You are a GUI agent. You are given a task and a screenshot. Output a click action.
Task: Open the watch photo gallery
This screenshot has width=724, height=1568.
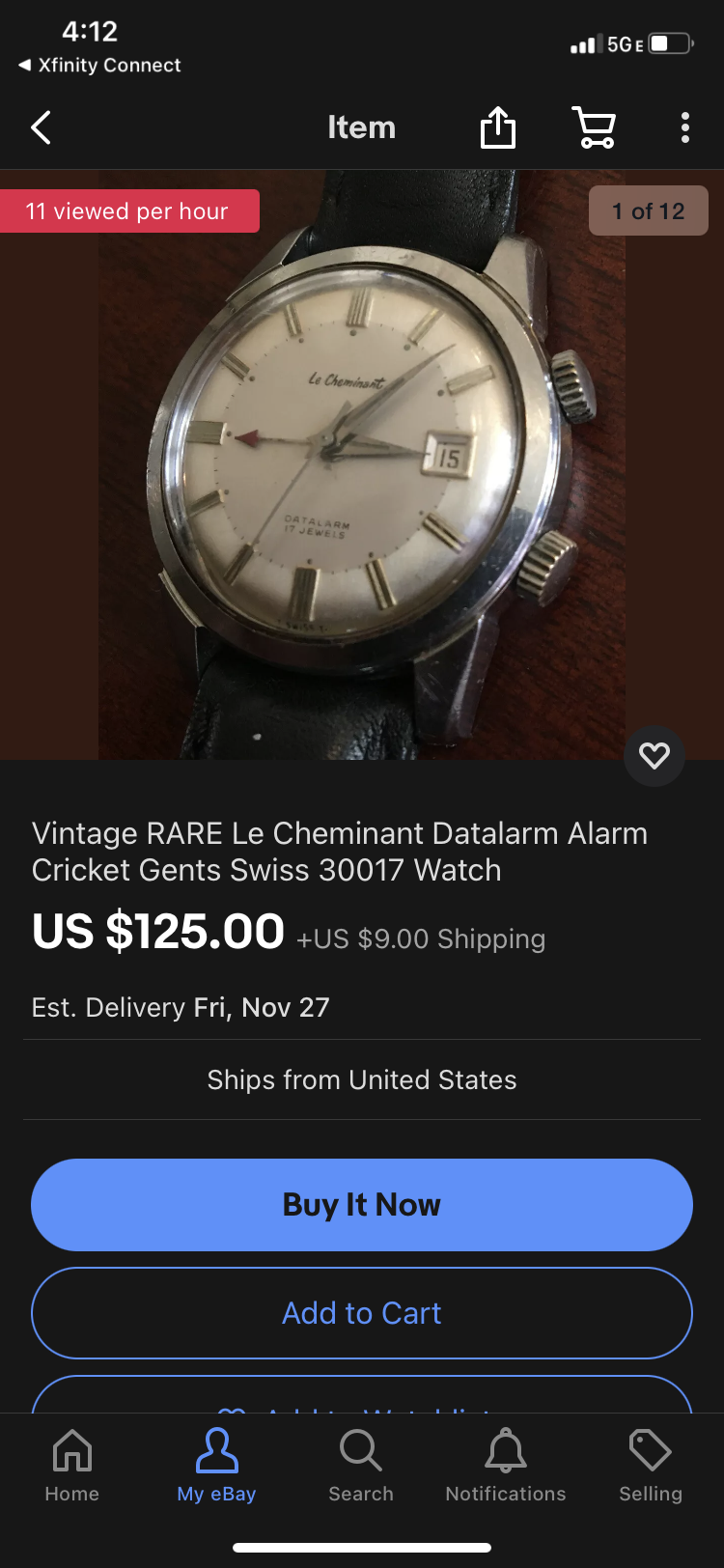point(362,463)
